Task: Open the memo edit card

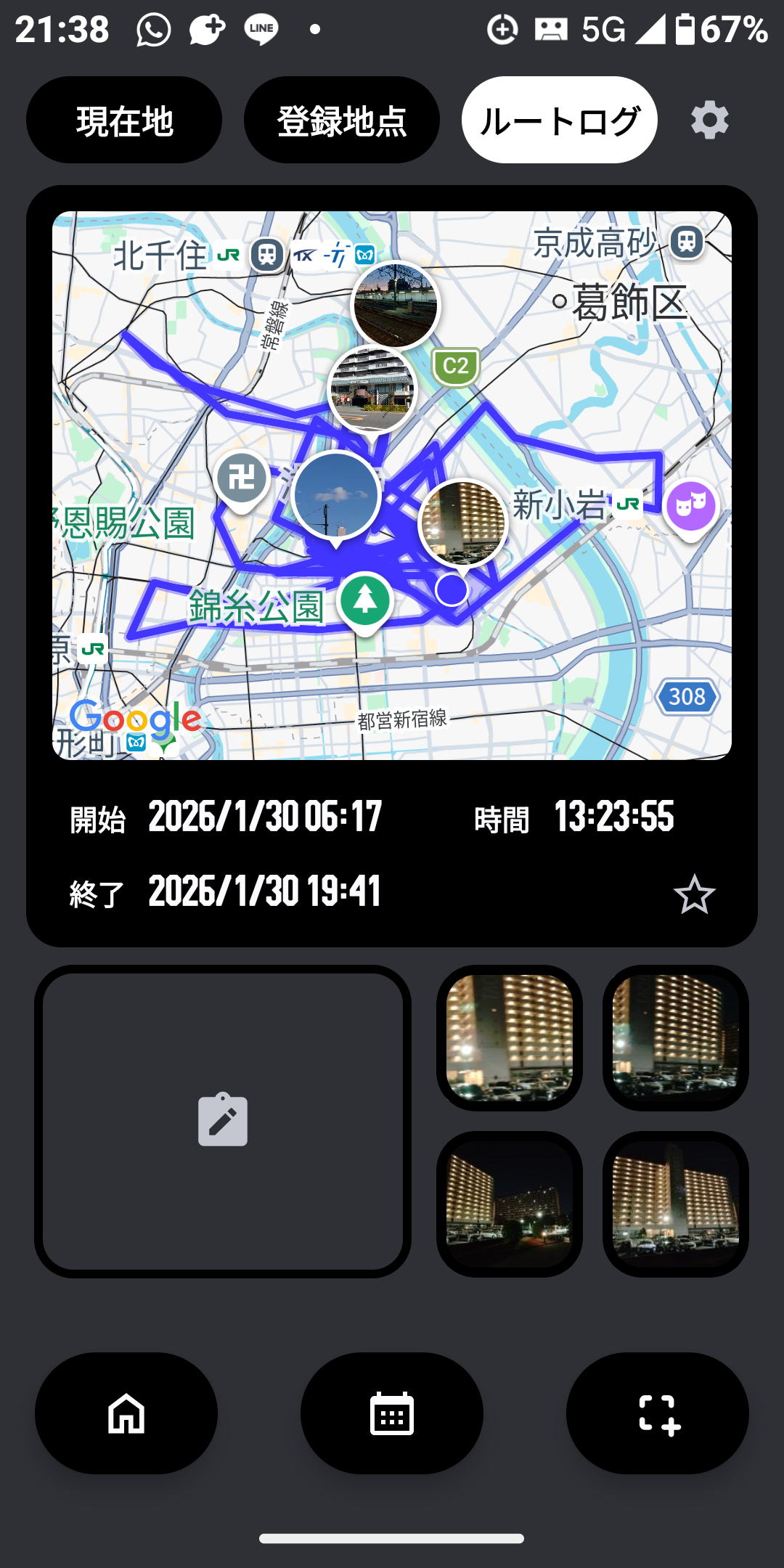Action: [x=223, y=1121]
